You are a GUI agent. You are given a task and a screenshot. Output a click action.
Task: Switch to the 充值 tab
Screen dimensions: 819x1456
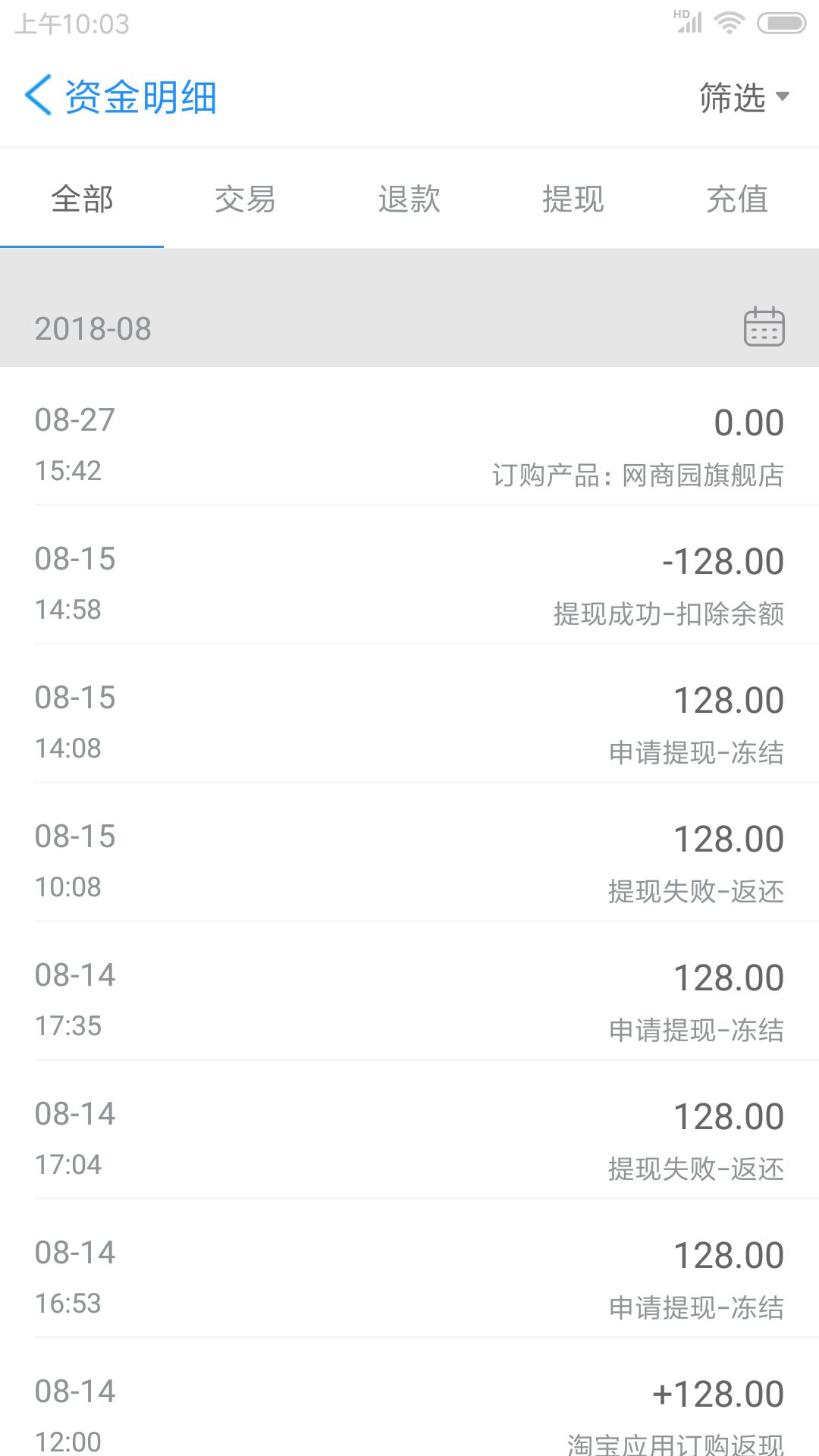[737, 199]
